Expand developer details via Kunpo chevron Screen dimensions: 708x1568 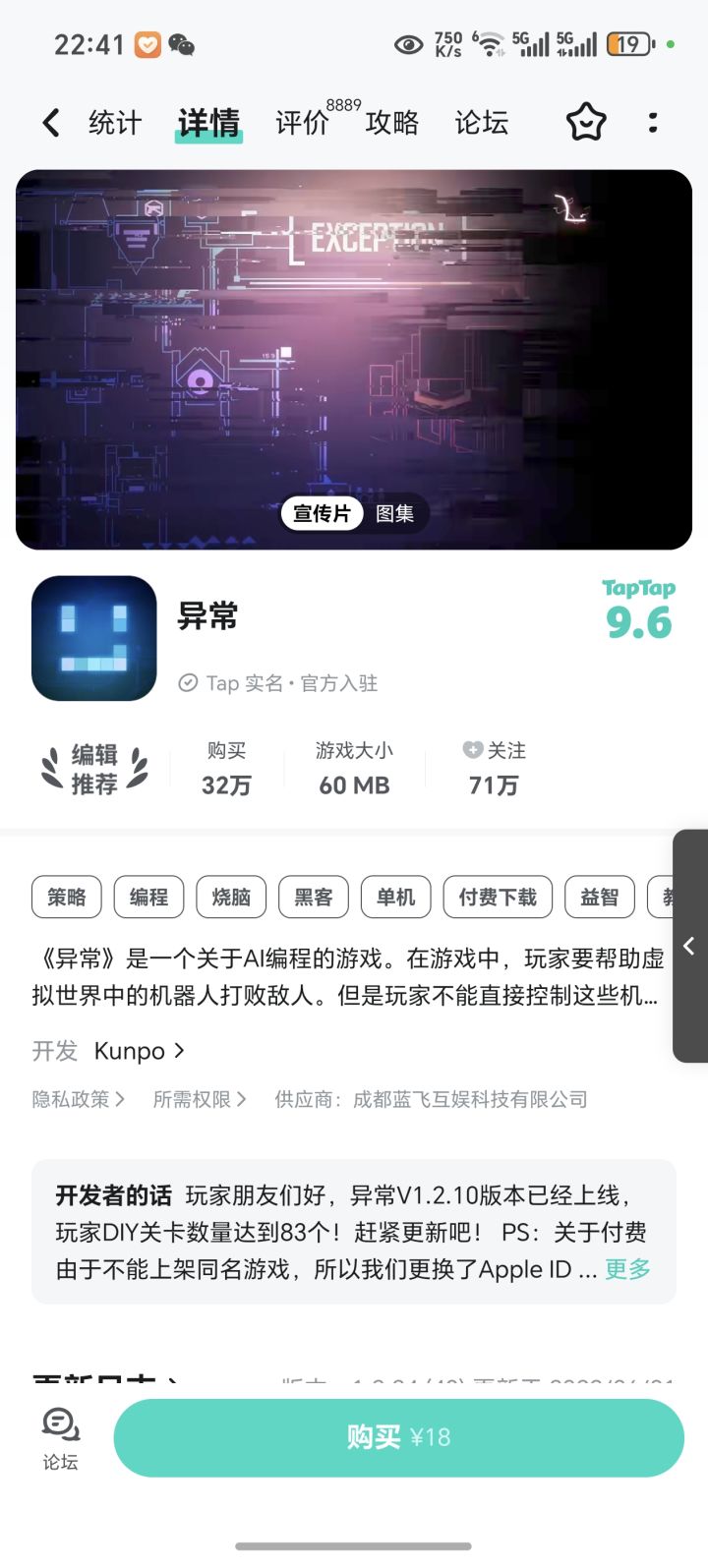pos(140,1051)
